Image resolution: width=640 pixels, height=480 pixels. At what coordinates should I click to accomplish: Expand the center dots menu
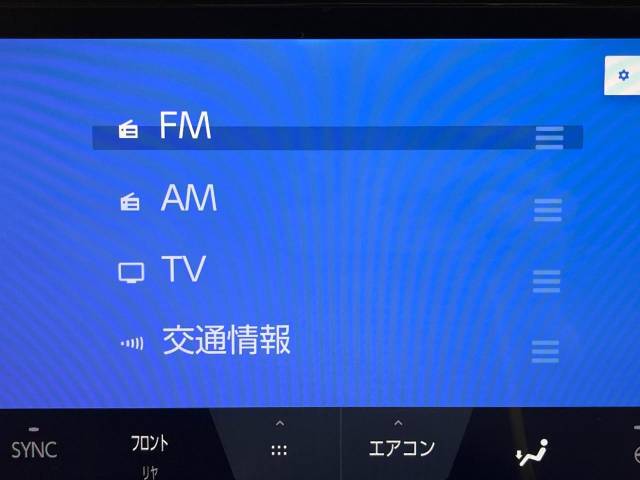(x=279, y=447)
